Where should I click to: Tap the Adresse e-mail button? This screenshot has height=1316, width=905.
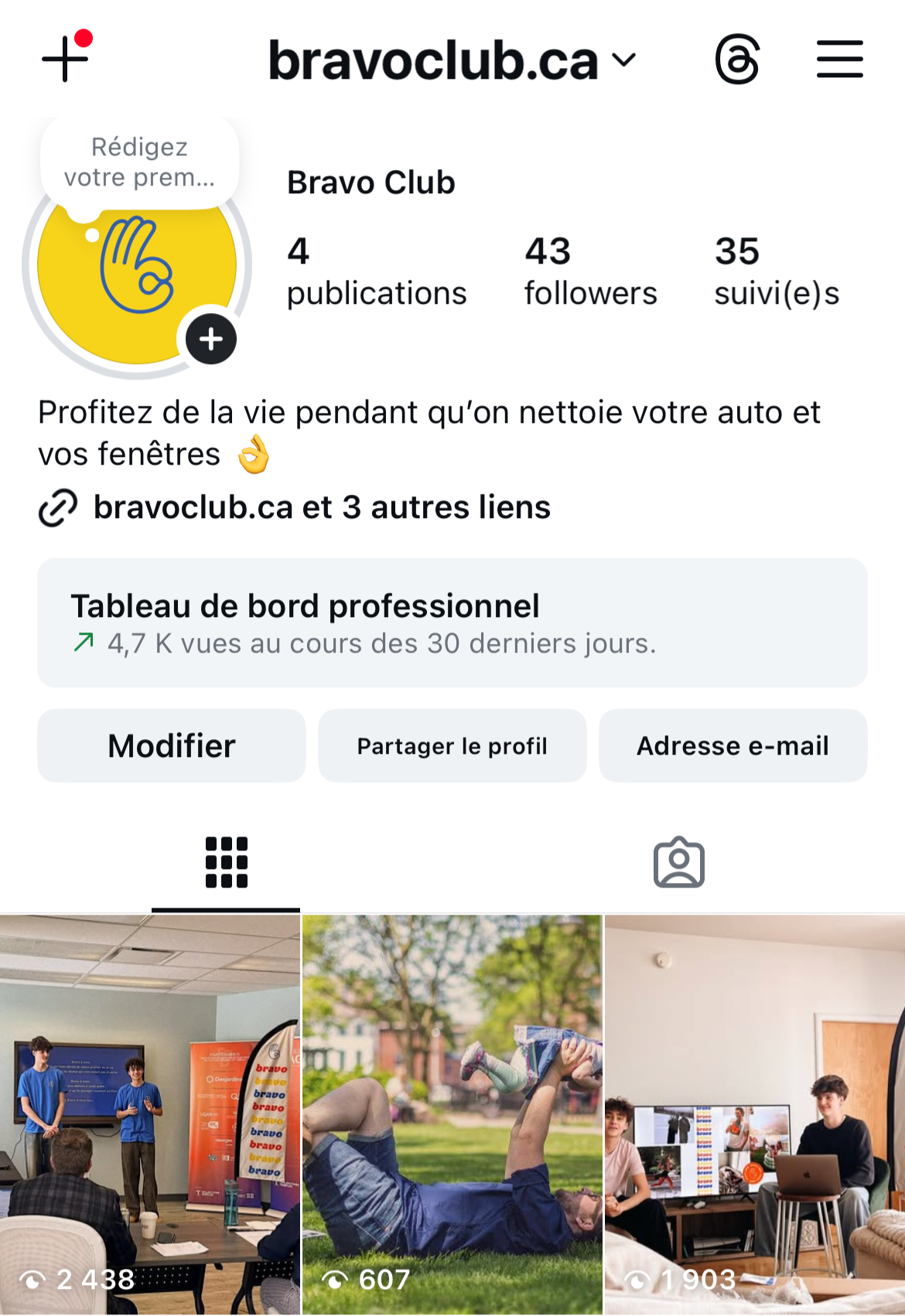click(733, 746)
